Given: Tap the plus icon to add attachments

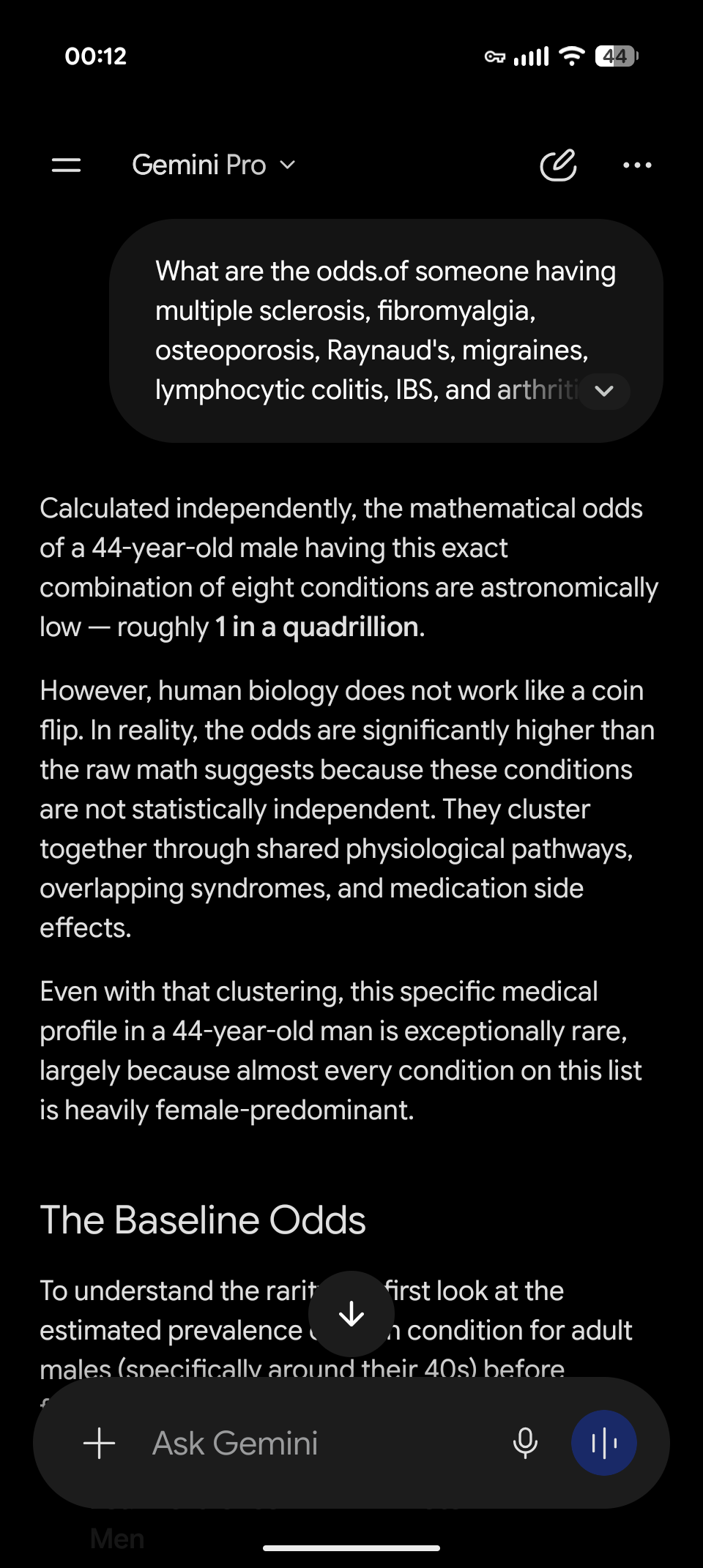Looking at the screenshot, I should [100, 1444].
